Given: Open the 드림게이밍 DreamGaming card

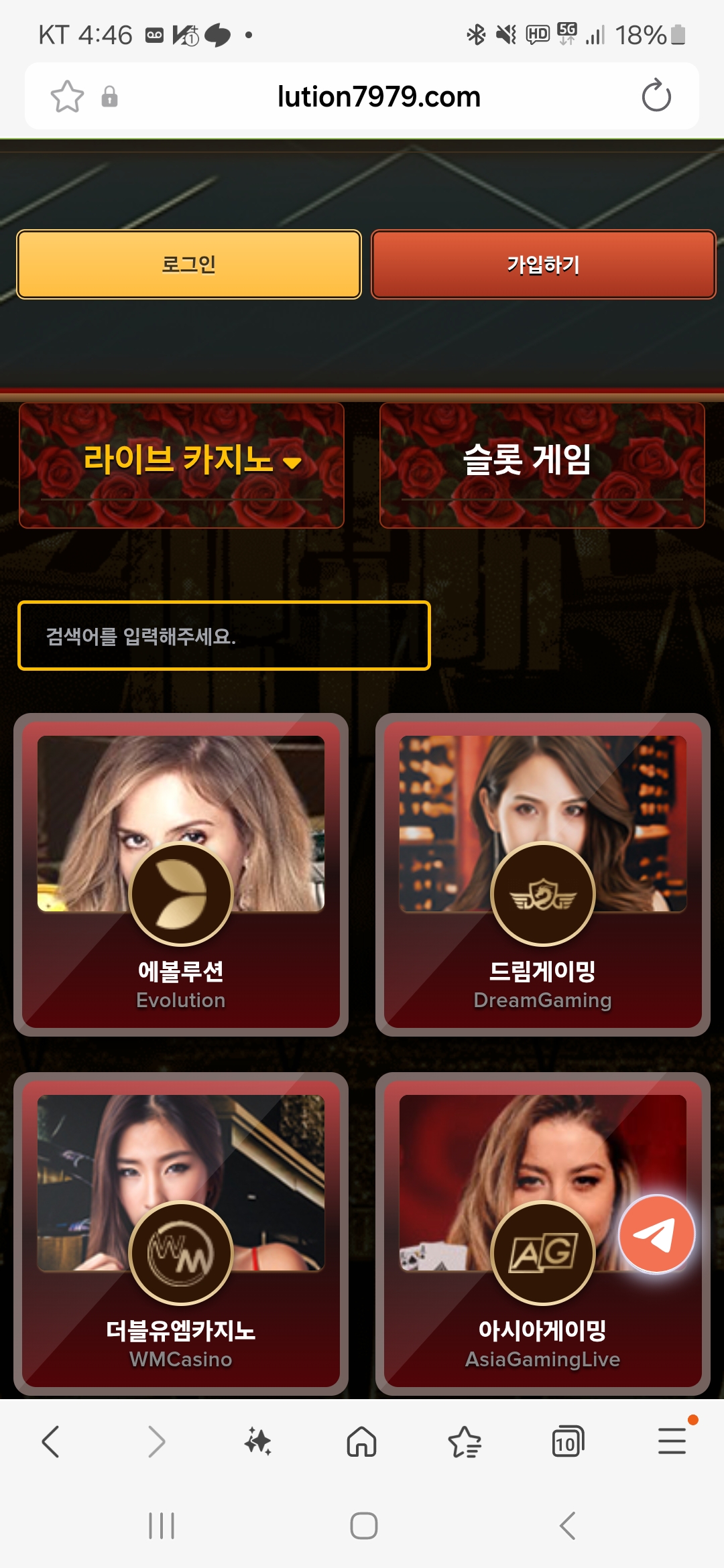Looking at the screenshot, I should 543,874.
